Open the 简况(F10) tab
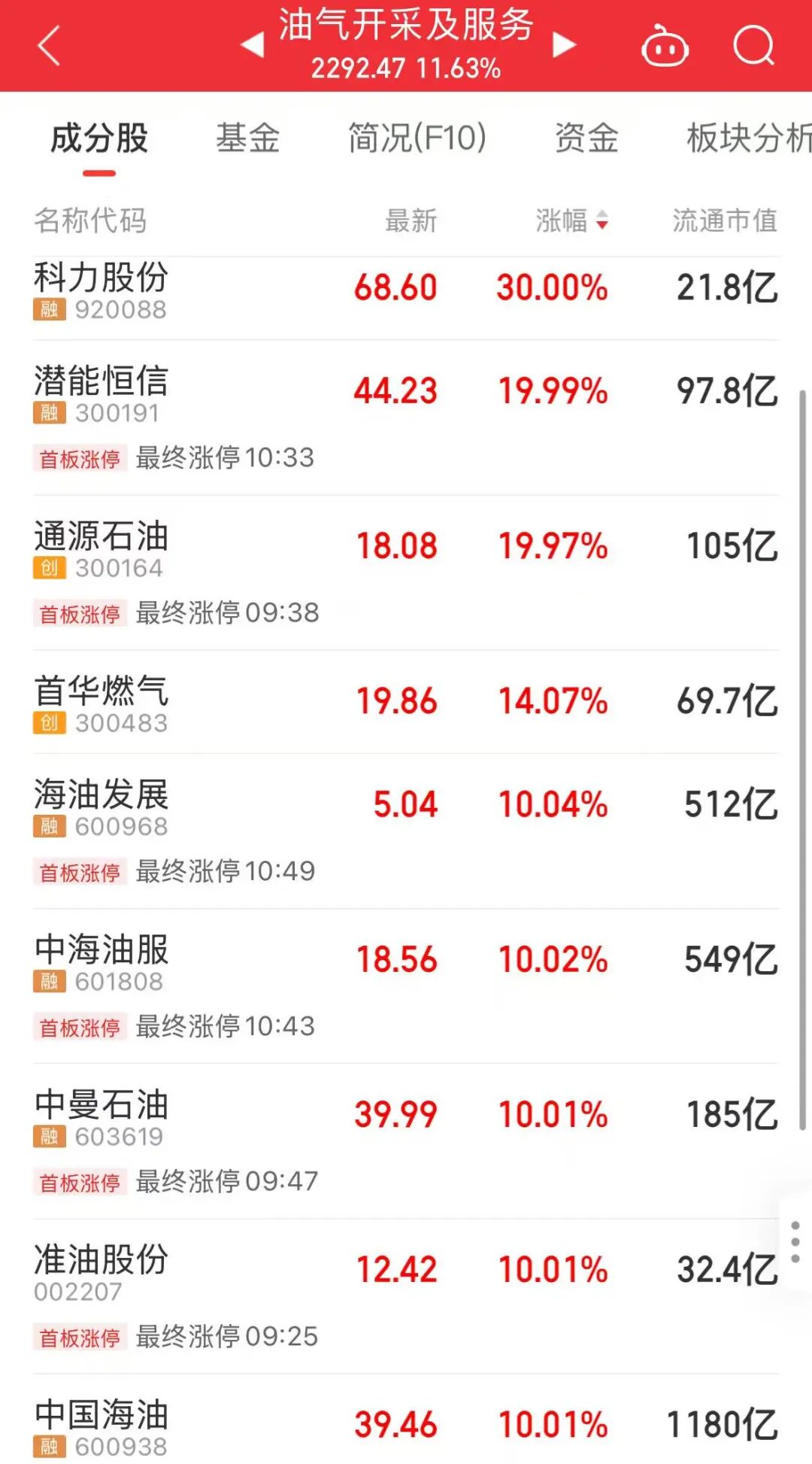 pos(417,138)
